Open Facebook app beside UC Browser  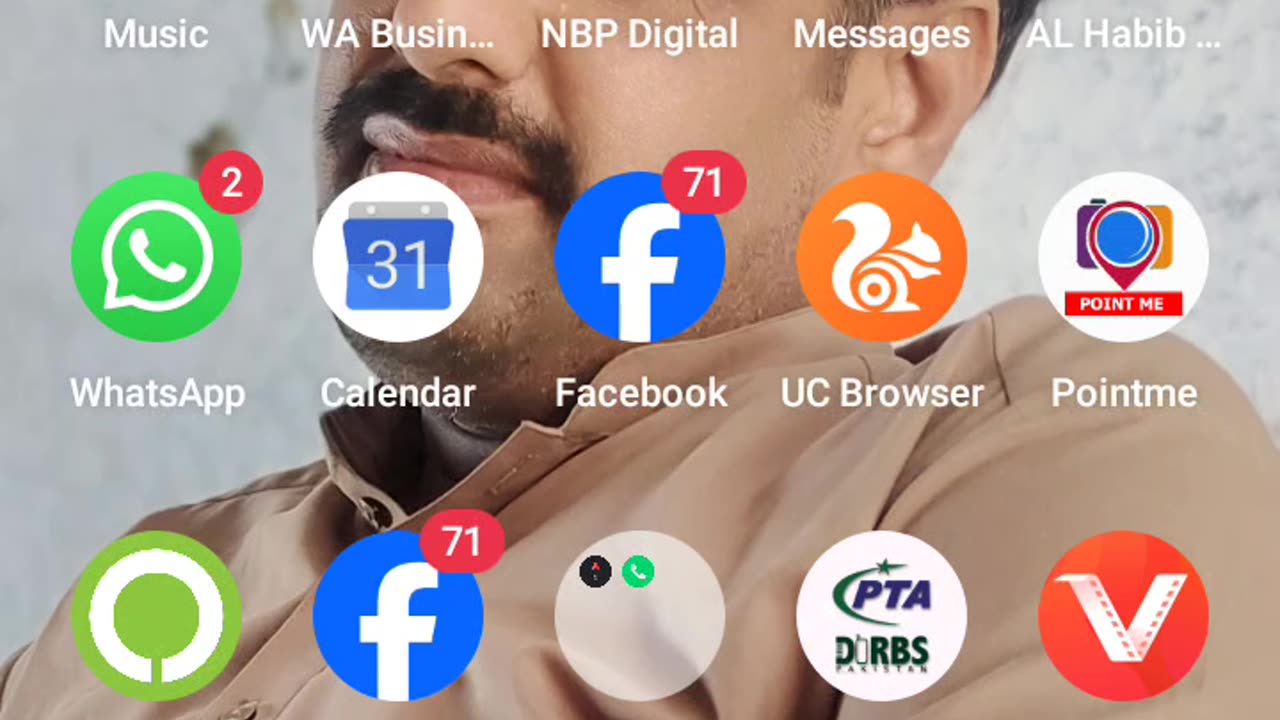click(x=640, y=257)
